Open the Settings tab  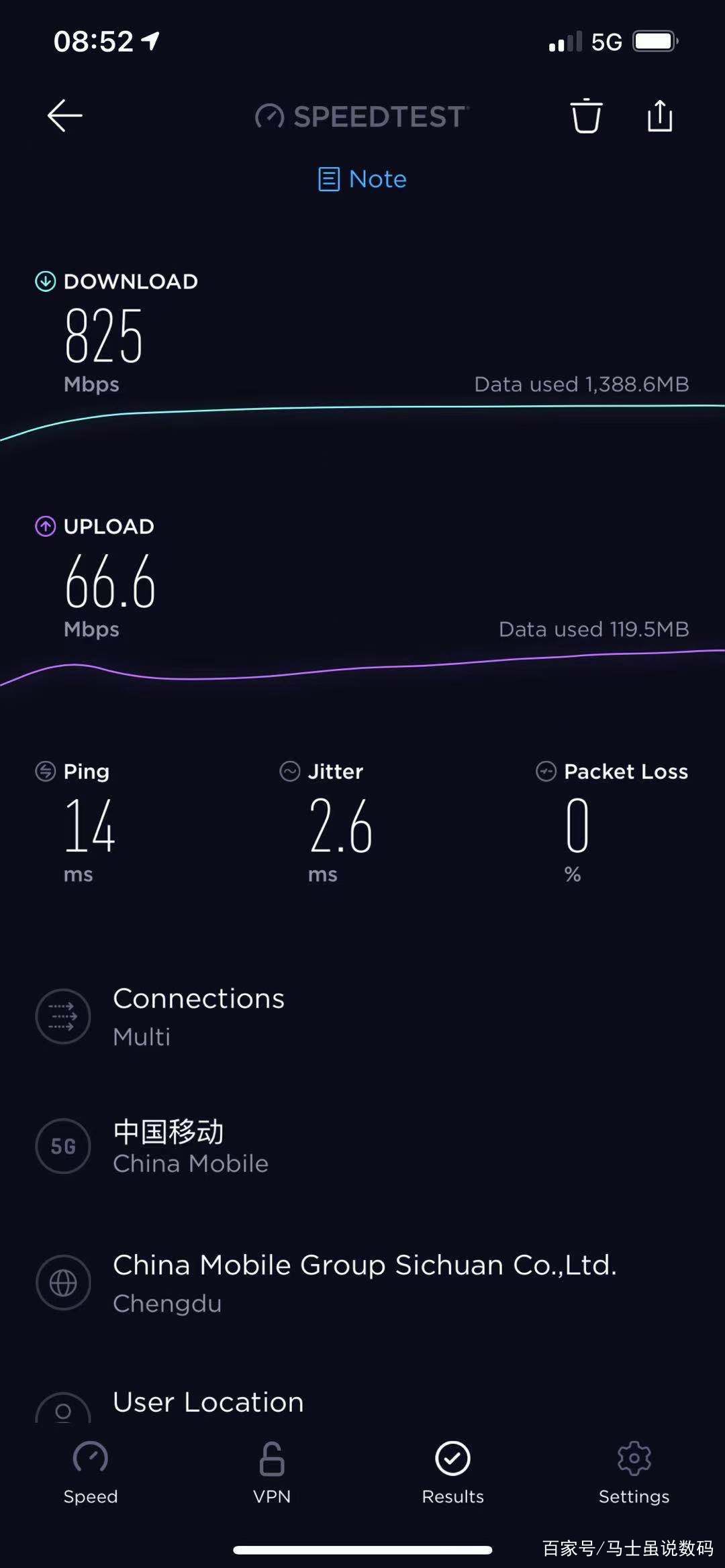pyautogui.click(x=634, y=1473)
